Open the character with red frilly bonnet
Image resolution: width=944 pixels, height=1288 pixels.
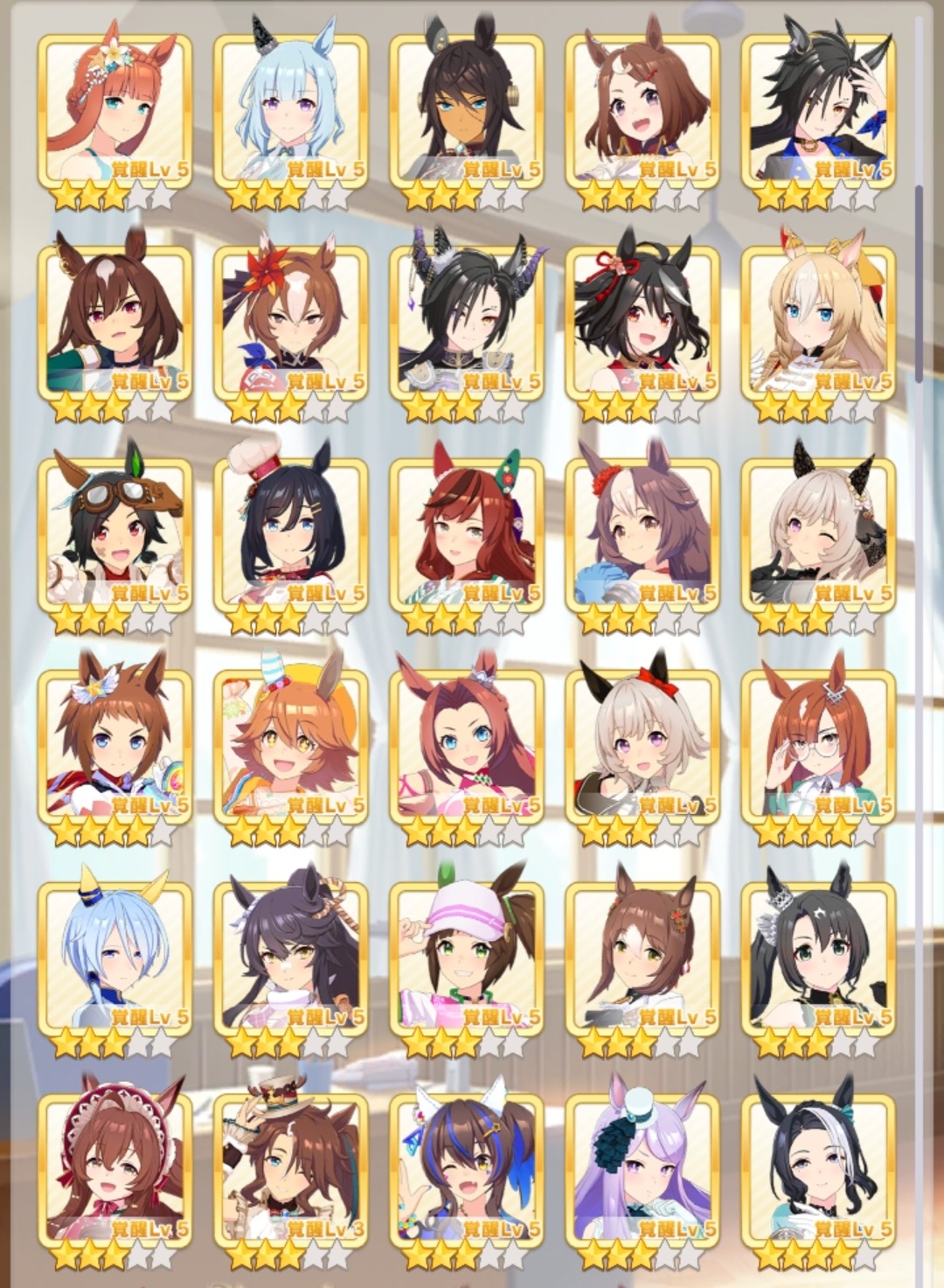115,1169
